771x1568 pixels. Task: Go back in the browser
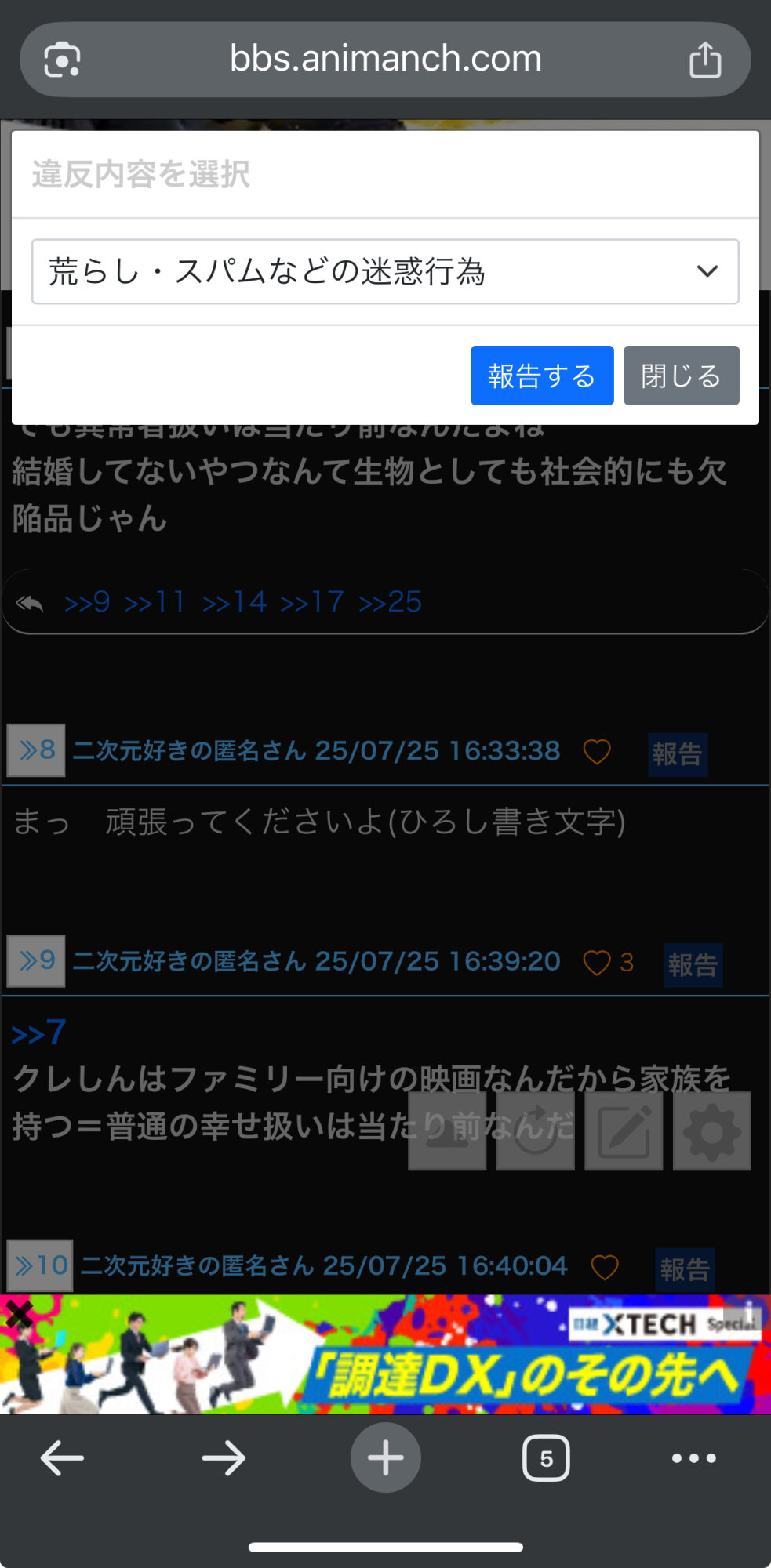pos(62,1458)
